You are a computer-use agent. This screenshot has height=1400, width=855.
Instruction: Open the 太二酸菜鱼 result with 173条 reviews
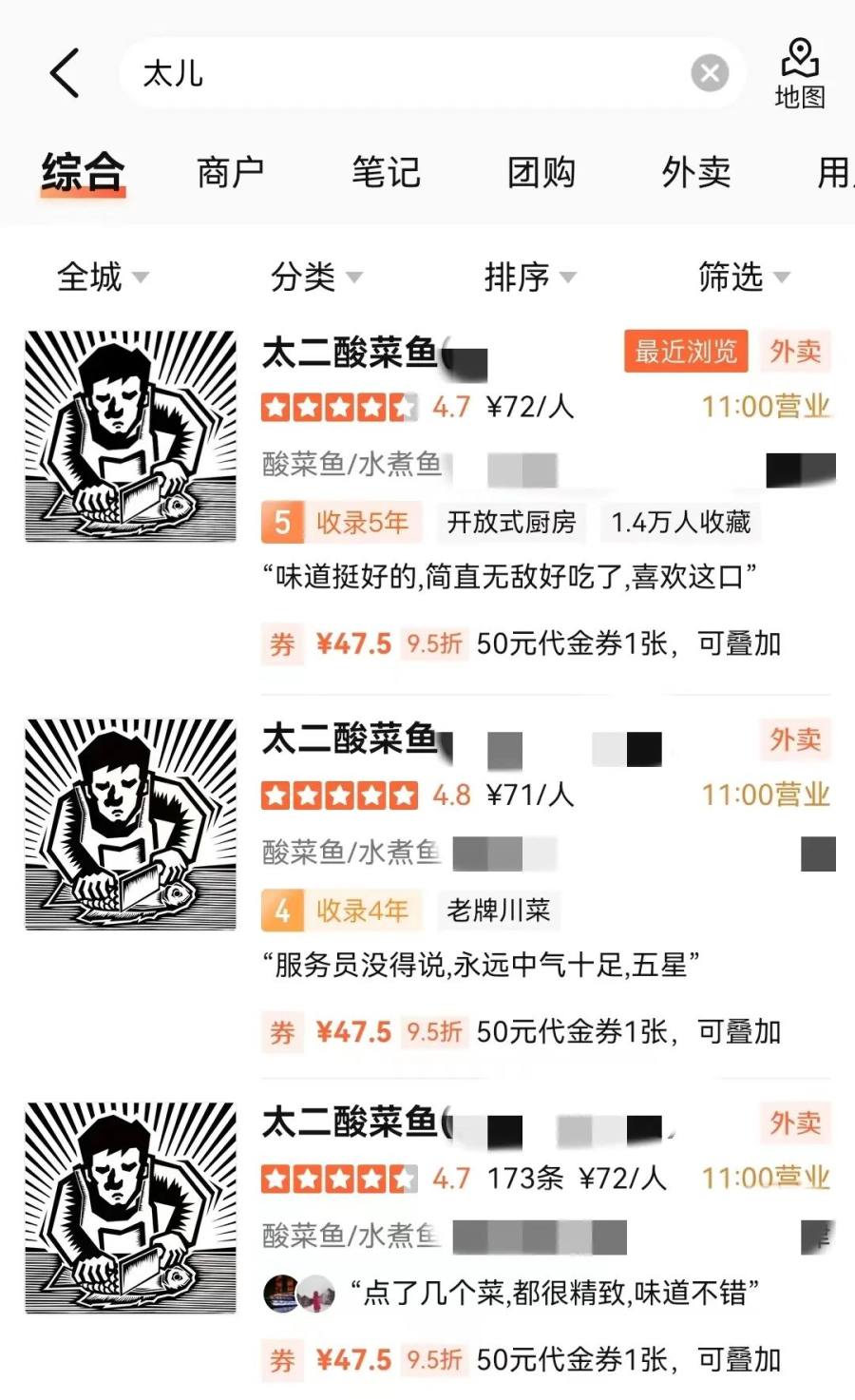[x=350, y=1123]
